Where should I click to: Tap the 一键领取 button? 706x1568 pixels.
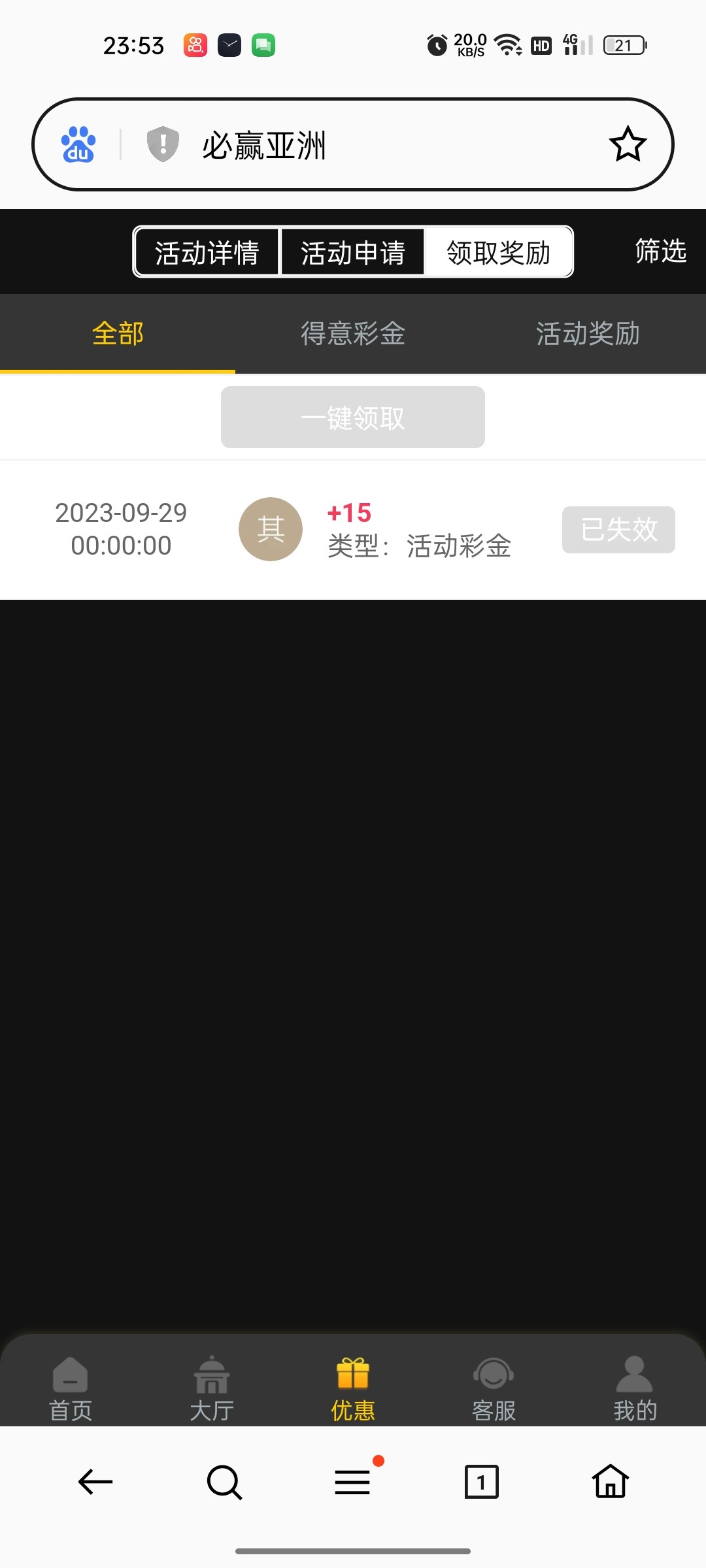353,417
